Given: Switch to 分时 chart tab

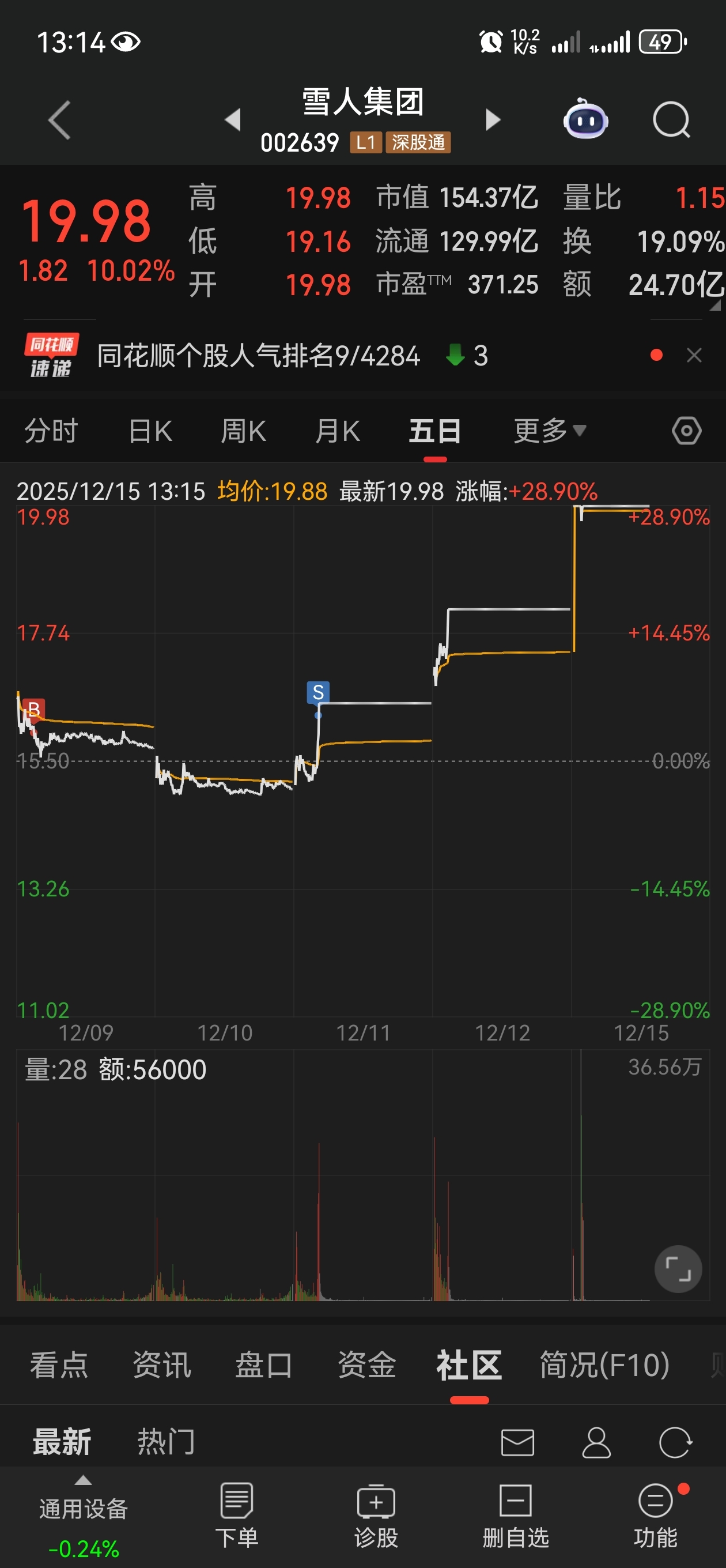Looking at the screenshot, I should 51,431.
